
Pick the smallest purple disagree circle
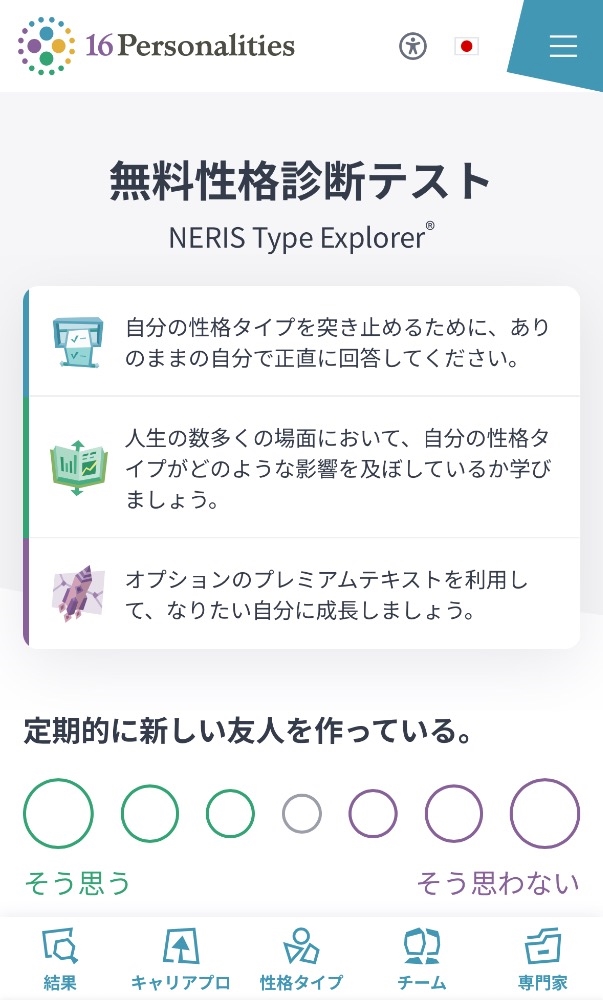[373, 813]
